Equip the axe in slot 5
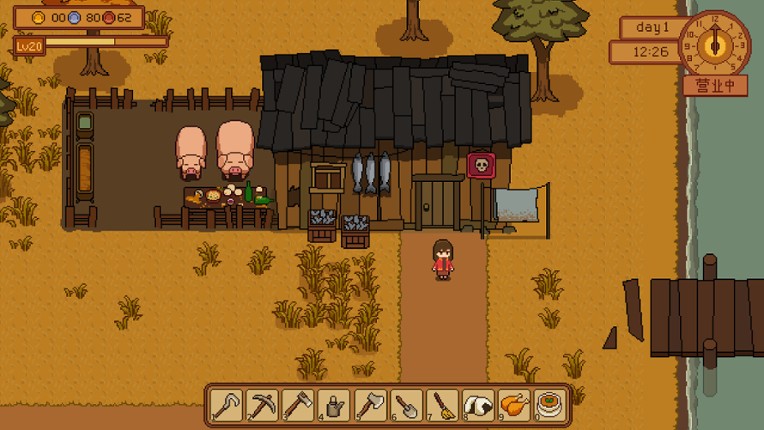 [371, 405]
